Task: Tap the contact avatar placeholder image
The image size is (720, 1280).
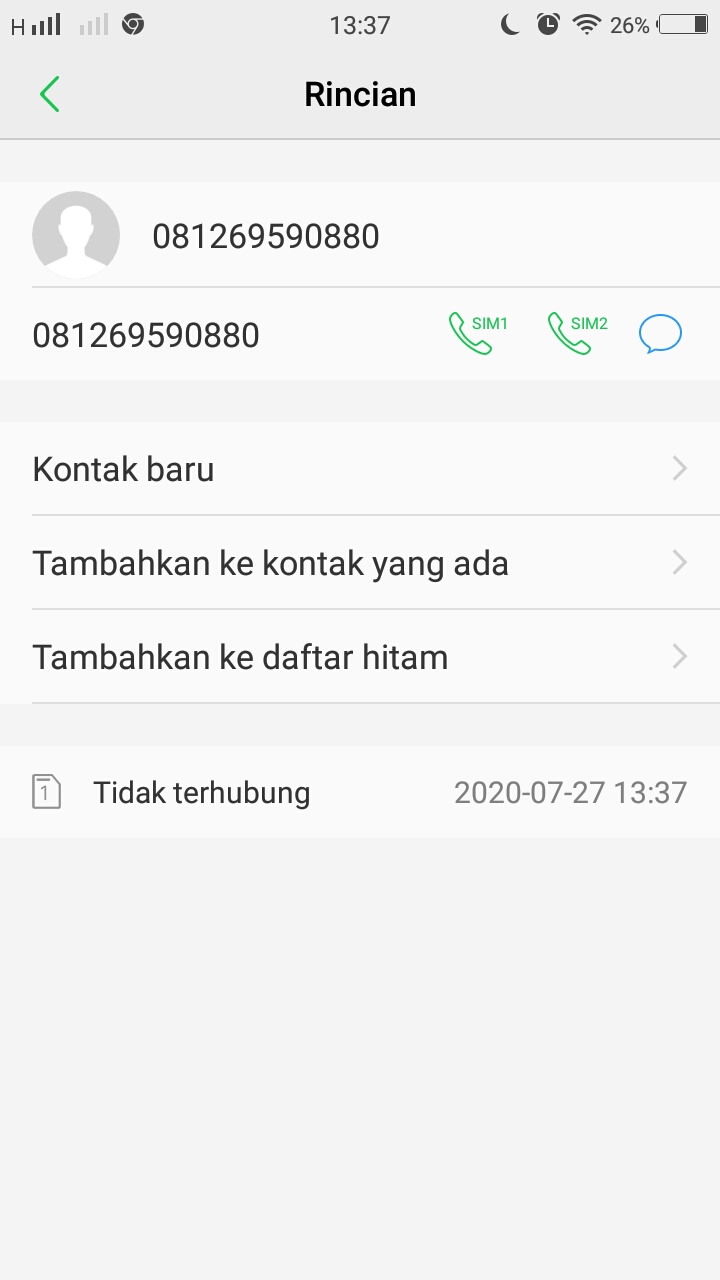Action: coord(76,235)
